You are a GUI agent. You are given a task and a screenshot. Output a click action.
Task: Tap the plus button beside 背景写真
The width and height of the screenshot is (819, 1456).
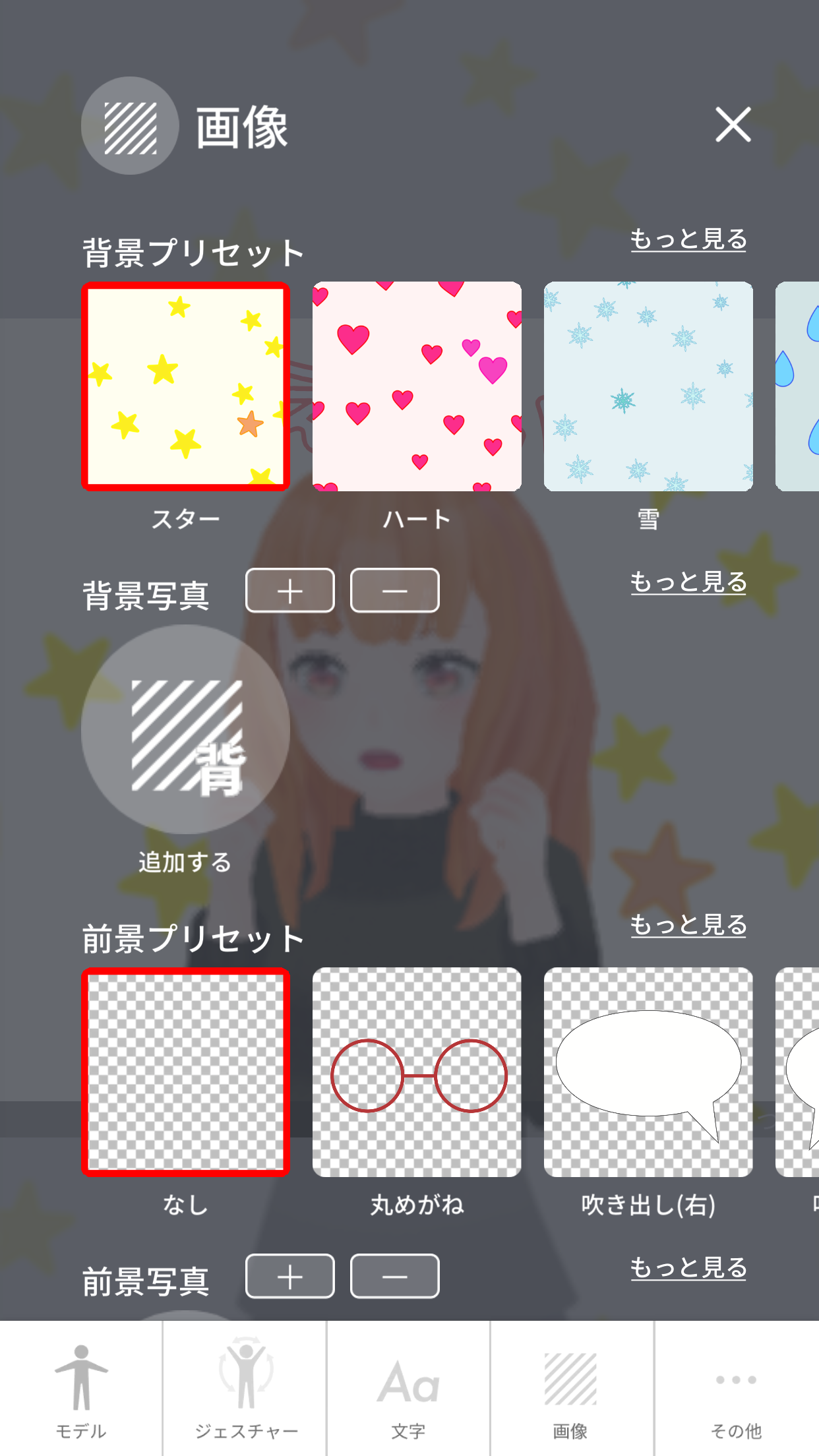[290, 591]
